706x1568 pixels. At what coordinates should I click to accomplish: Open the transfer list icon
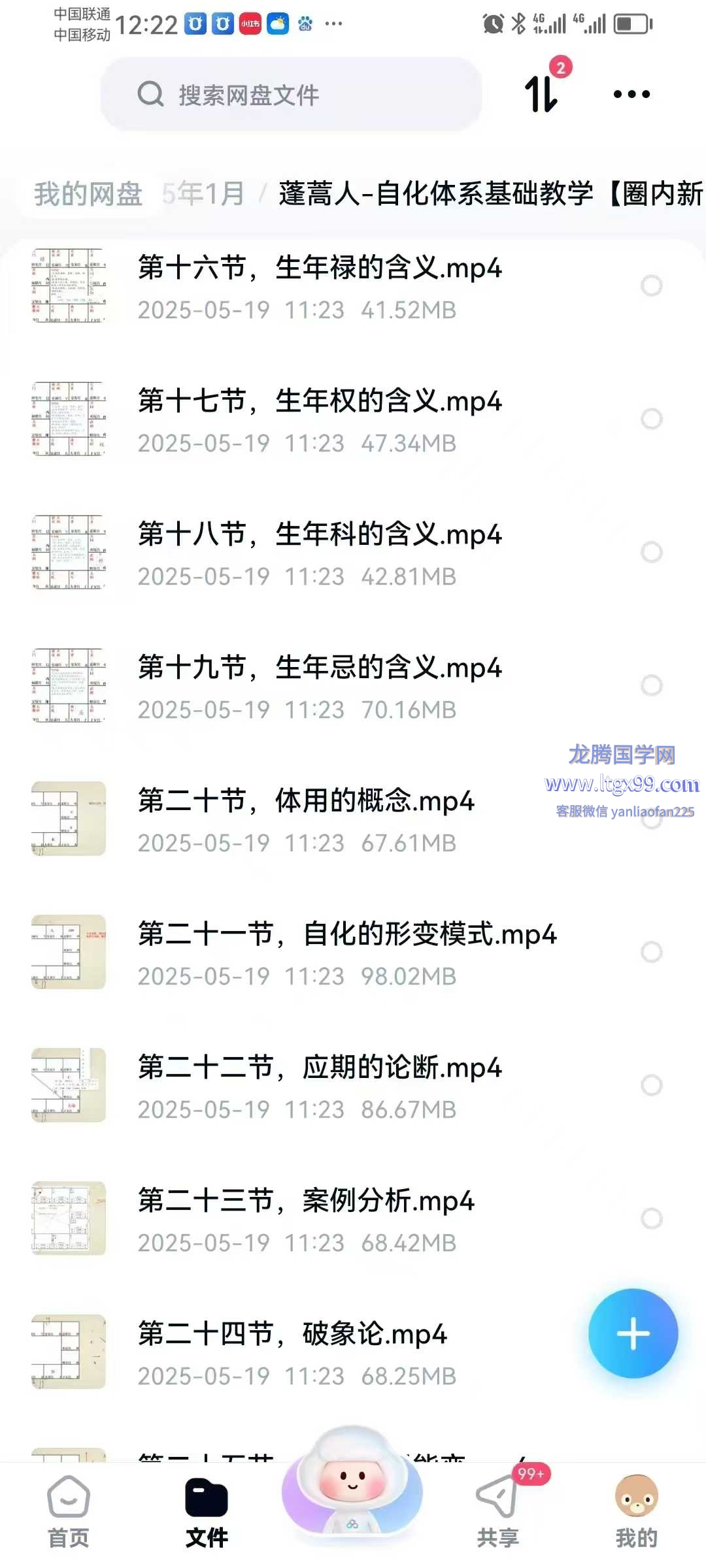pyautogui.click(x=543, y=93)
